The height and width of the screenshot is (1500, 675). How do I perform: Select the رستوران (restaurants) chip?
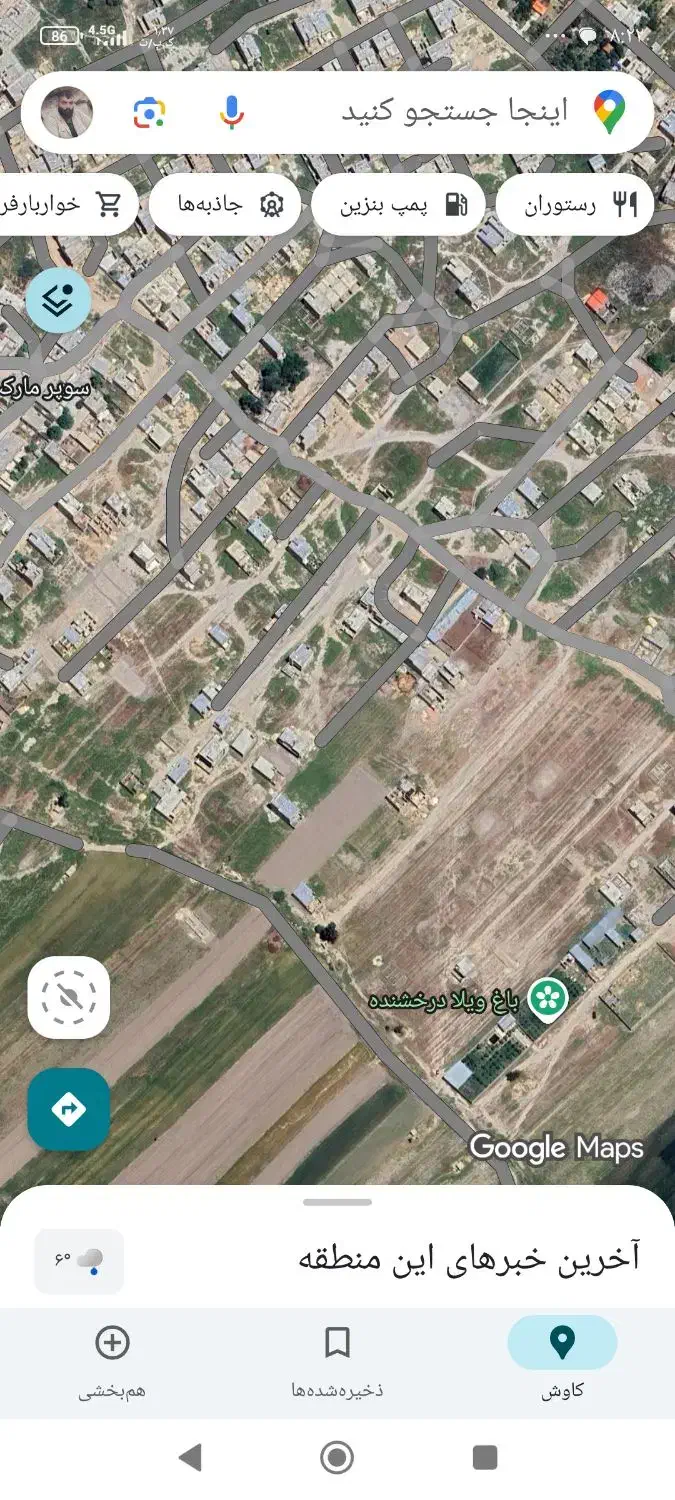(575, 206)
